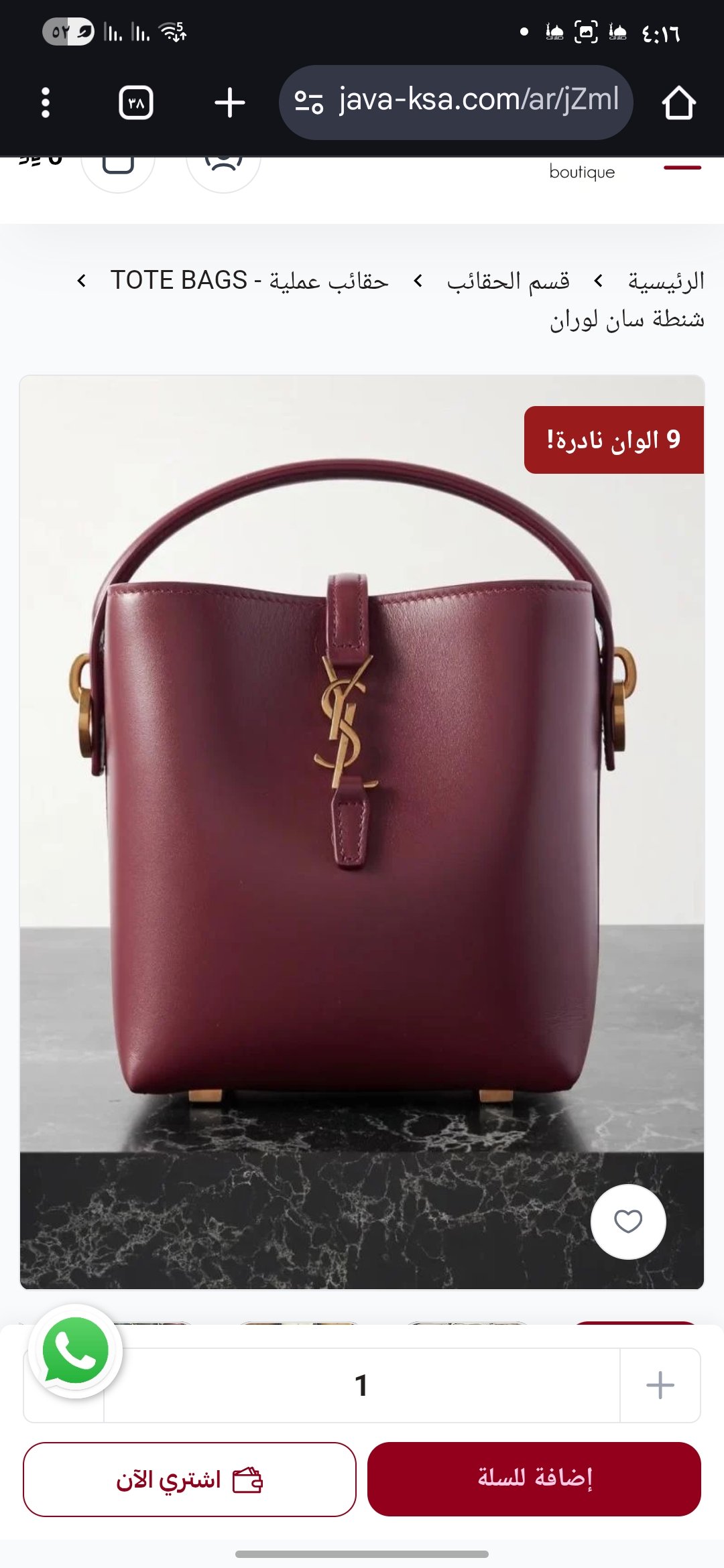Open a new browser tab
The image size is (724, 1568).
click(229, 103)
